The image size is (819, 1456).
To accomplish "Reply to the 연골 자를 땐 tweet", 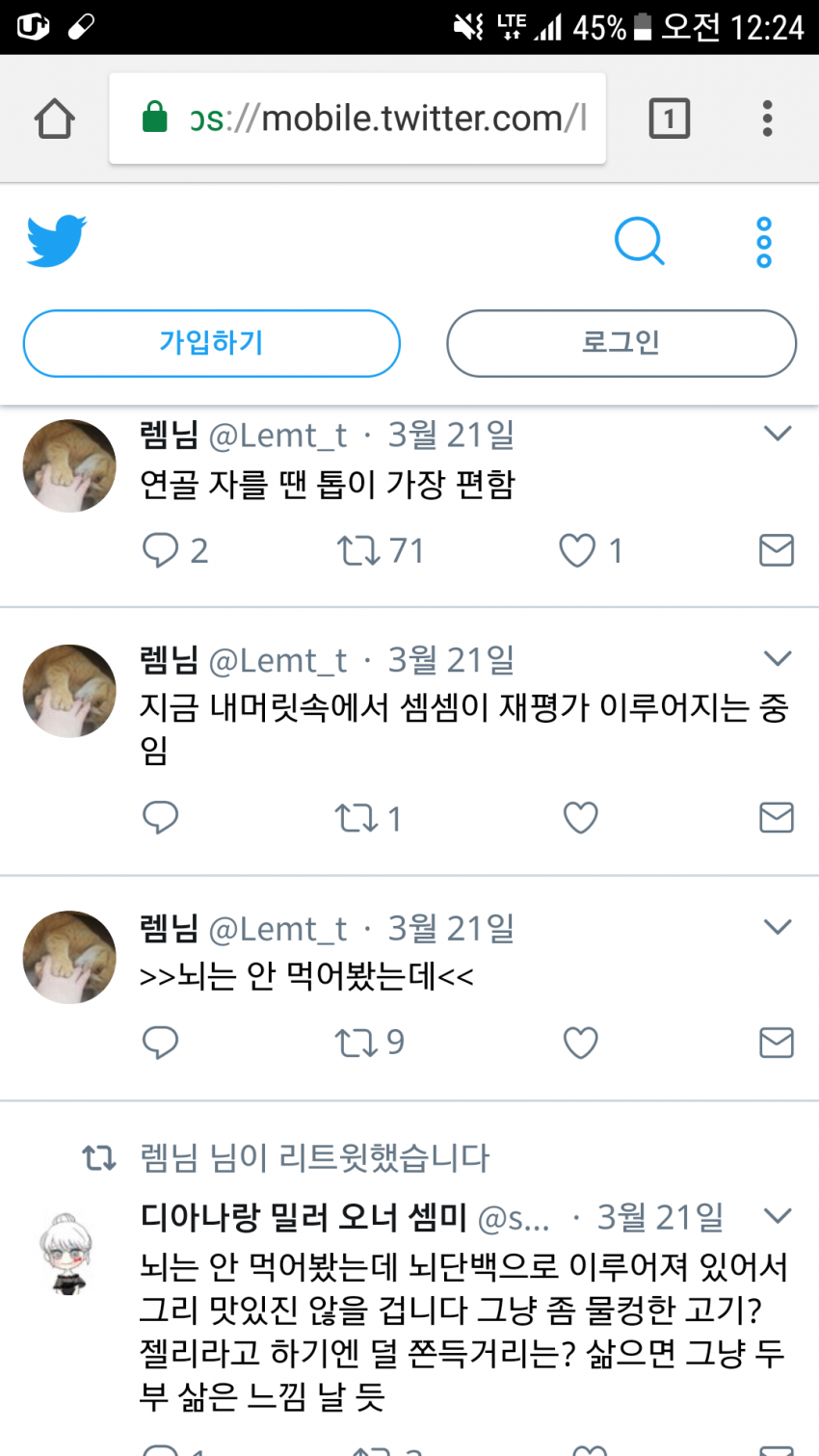I will 161,550.
